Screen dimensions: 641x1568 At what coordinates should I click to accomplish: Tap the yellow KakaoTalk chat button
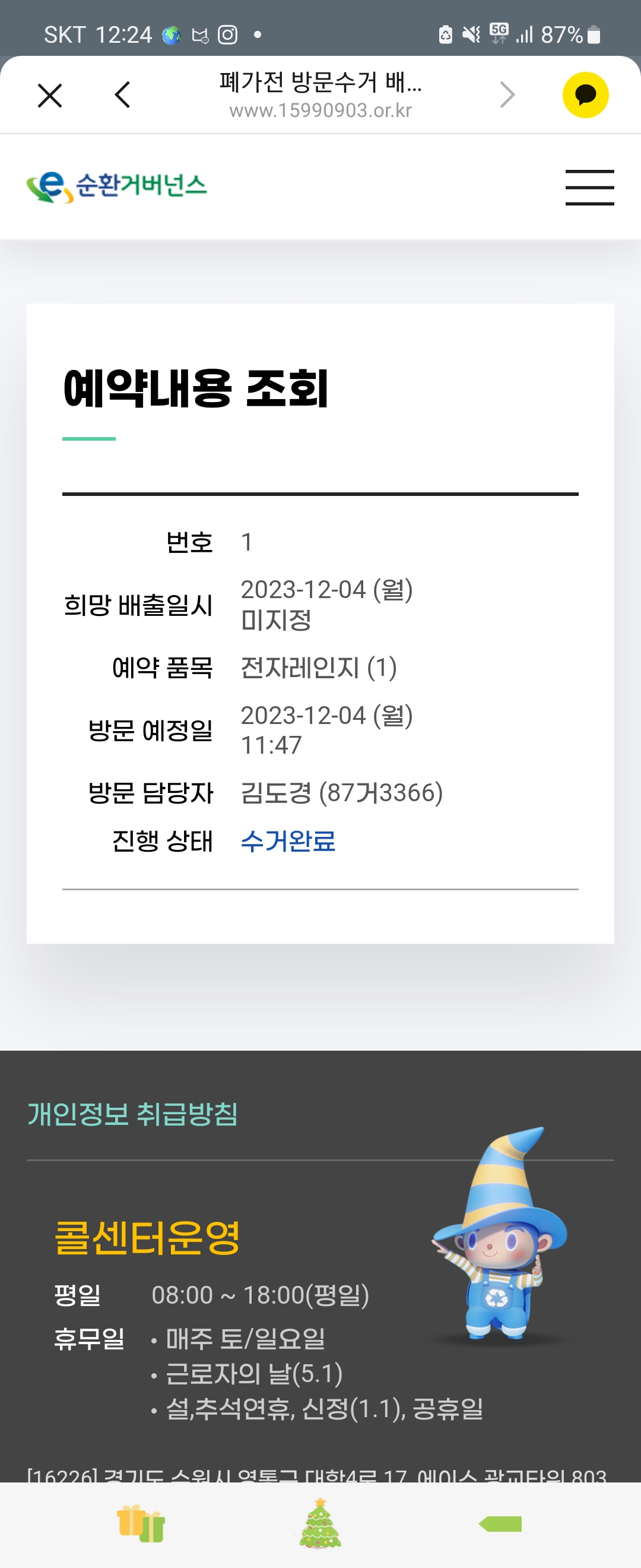(x=585, y=95)
